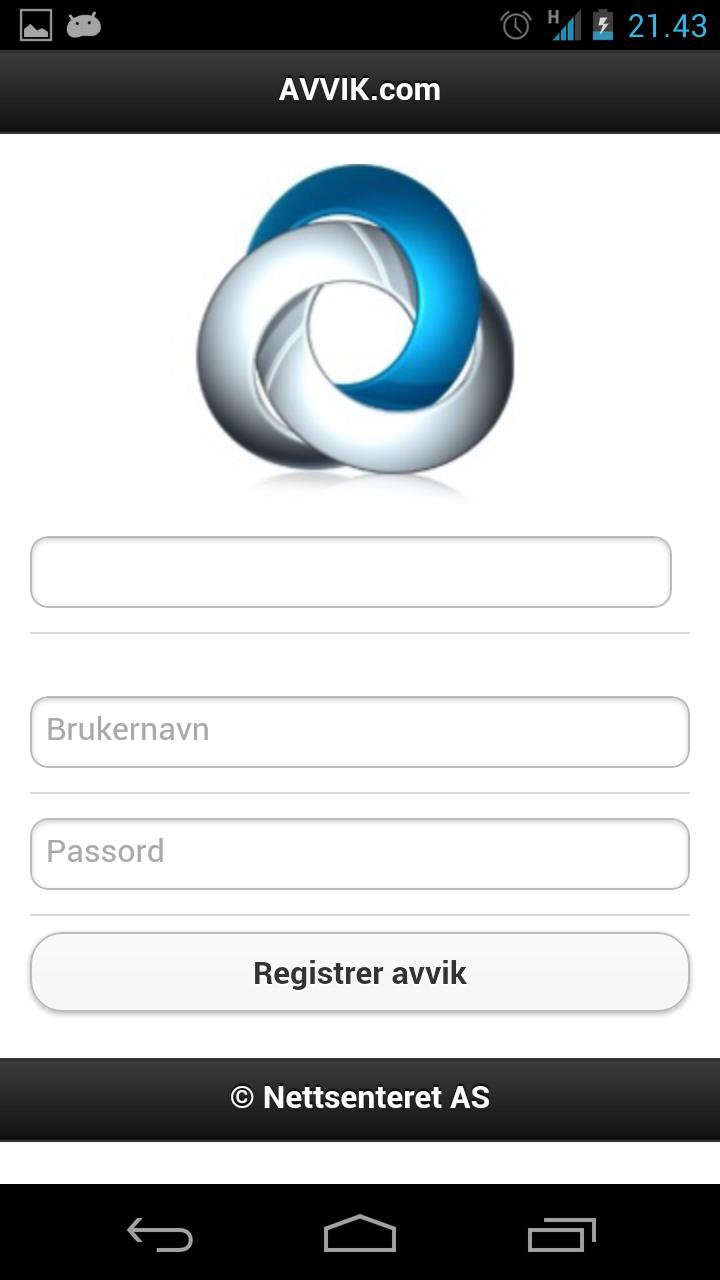Open the screenshot notification icon in status bar
This screenshot has width=720, height=1280.
tap(35, 24)
